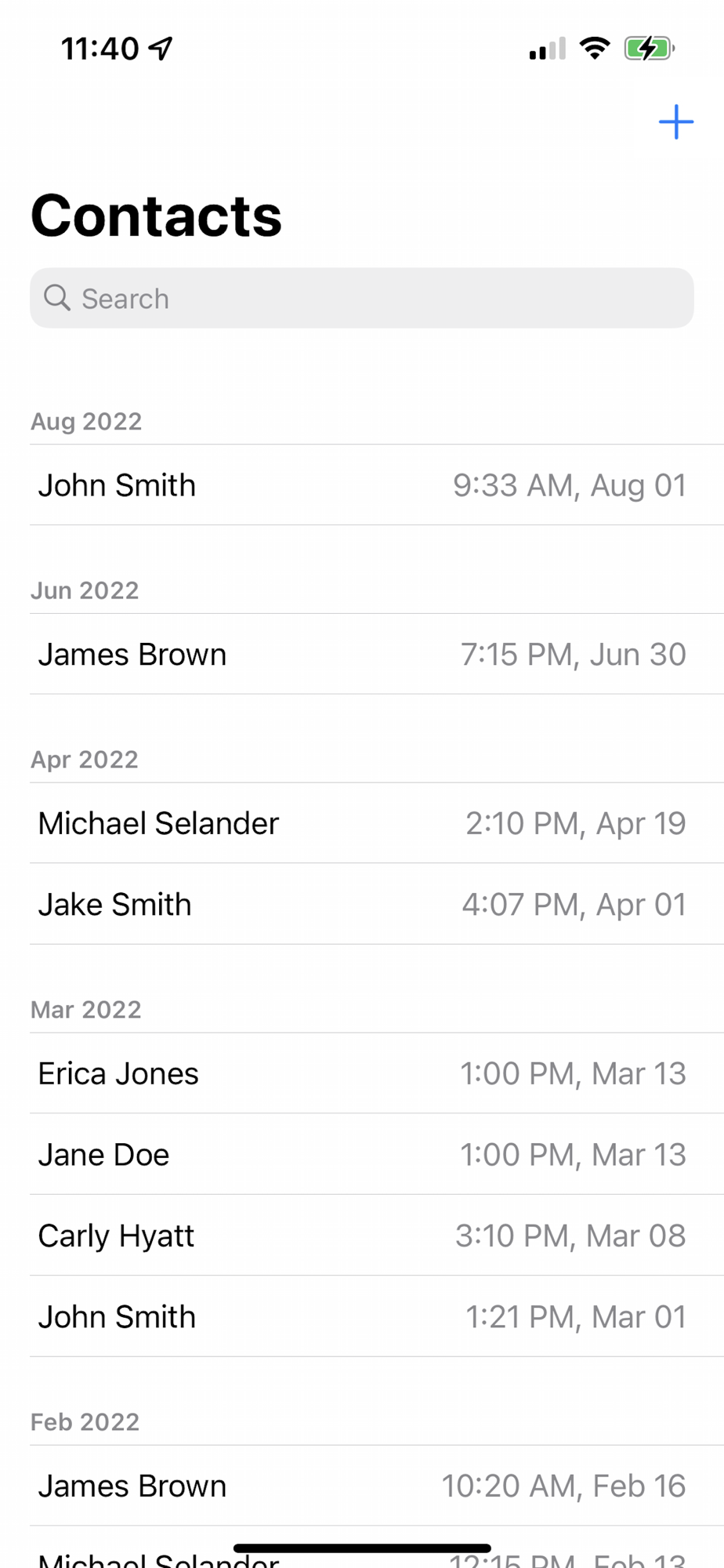Image resolution: width=724 pixels, height=1568 pixels.
Task: Open Jane Doe contact row
Action: [x=377, y=1155]
